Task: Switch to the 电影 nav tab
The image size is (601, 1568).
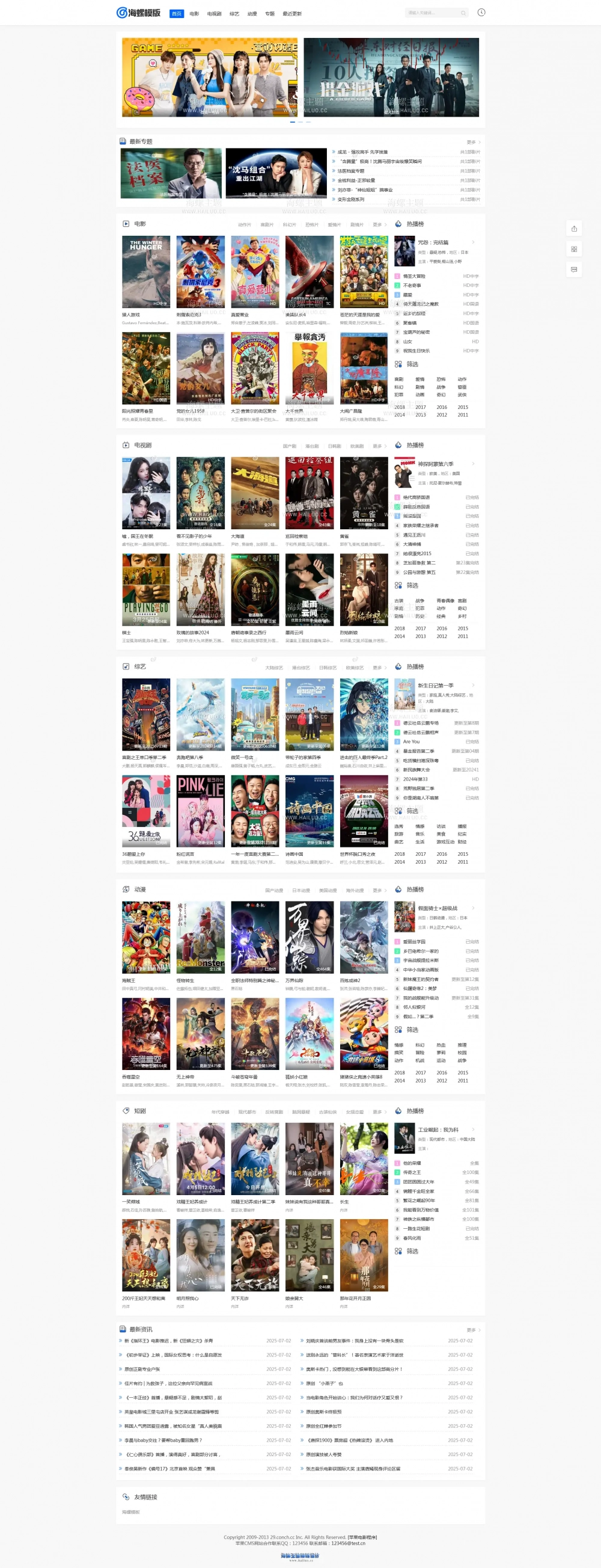Action: pos(194,13)
